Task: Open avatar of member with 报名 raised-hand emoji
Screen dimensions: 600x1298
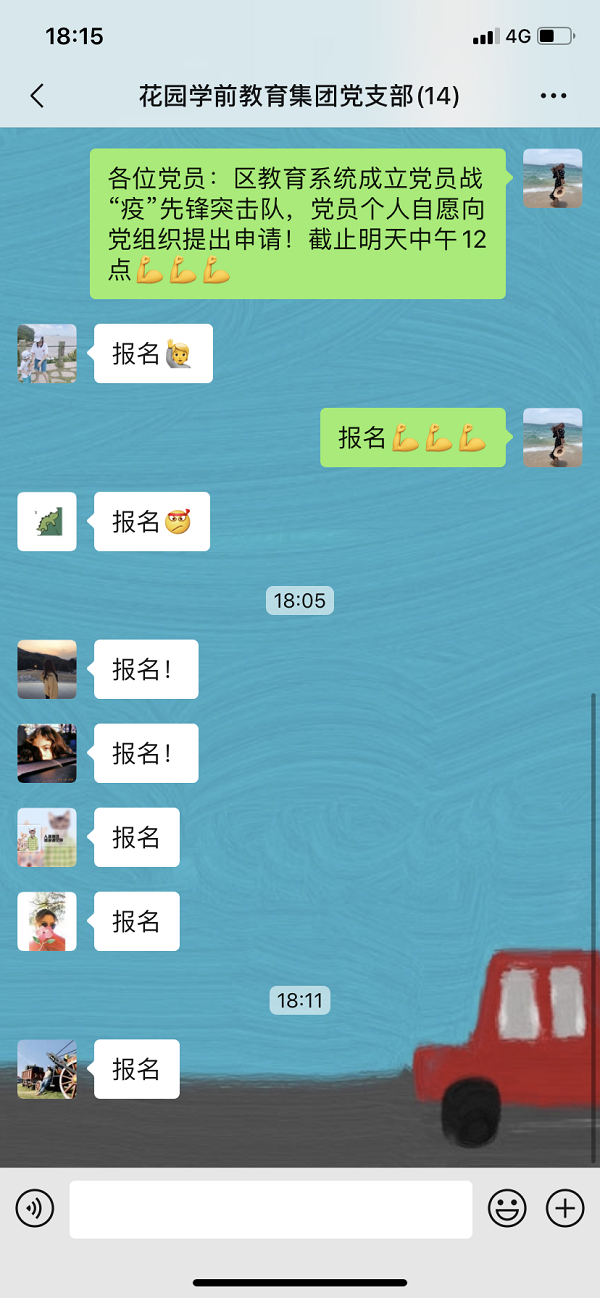Action: (x=47, y=353)
